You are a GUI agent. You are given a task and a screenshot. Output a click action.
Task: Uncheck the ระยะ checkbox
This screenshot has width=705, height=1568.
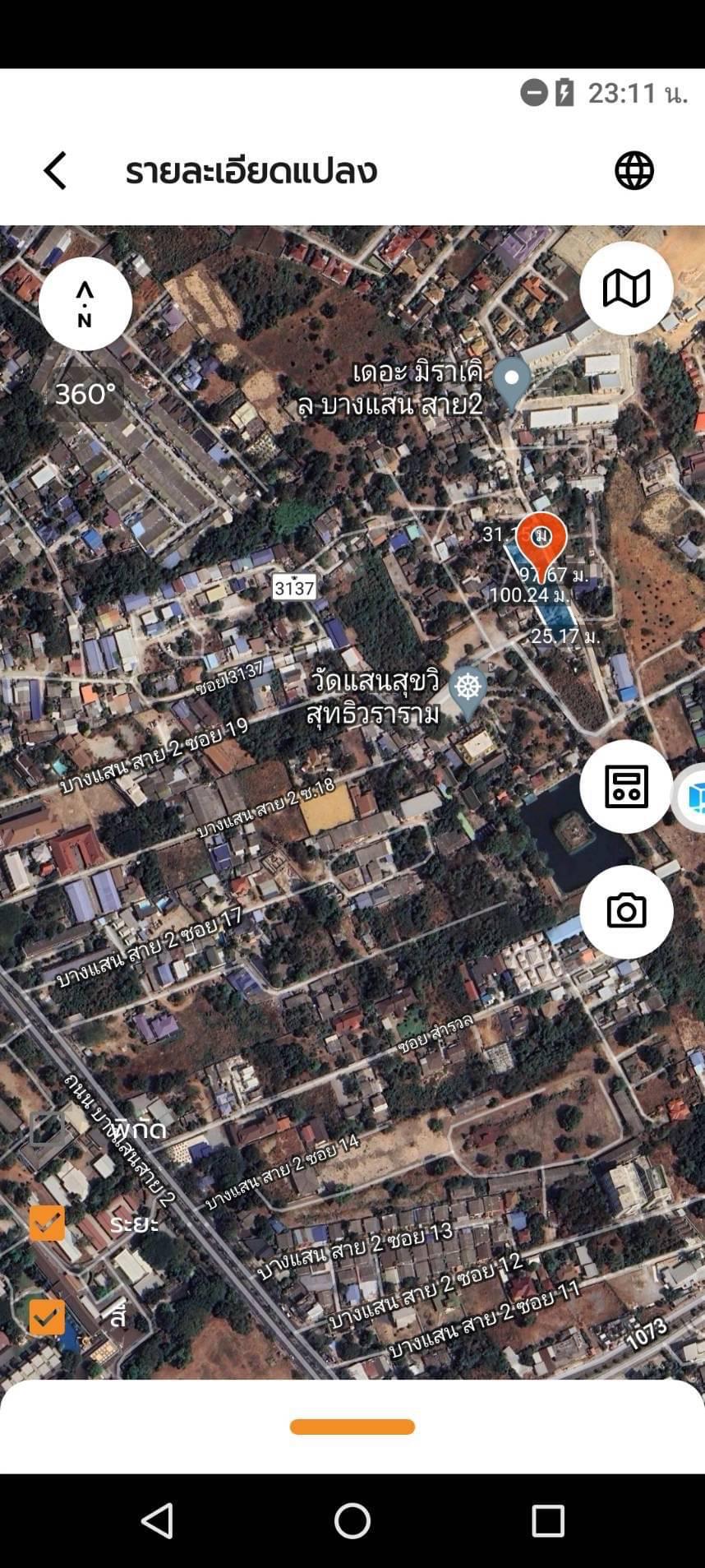tap(47, 1223)
